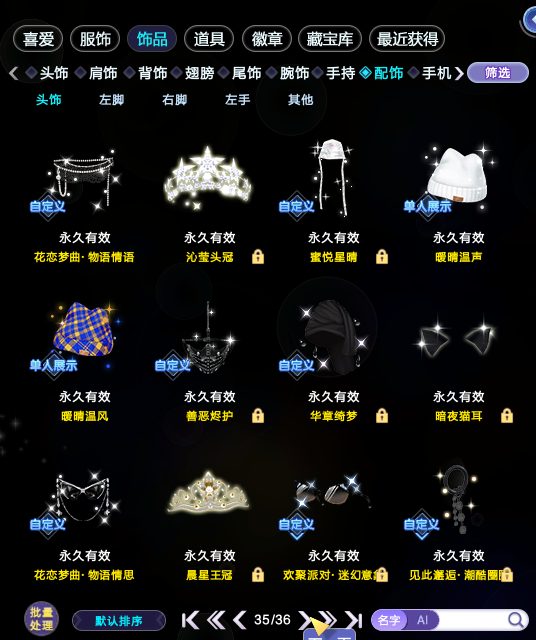Open the 藏宝库 tab
This screenshot has width=536, height=640.
(x=330, y=39)
